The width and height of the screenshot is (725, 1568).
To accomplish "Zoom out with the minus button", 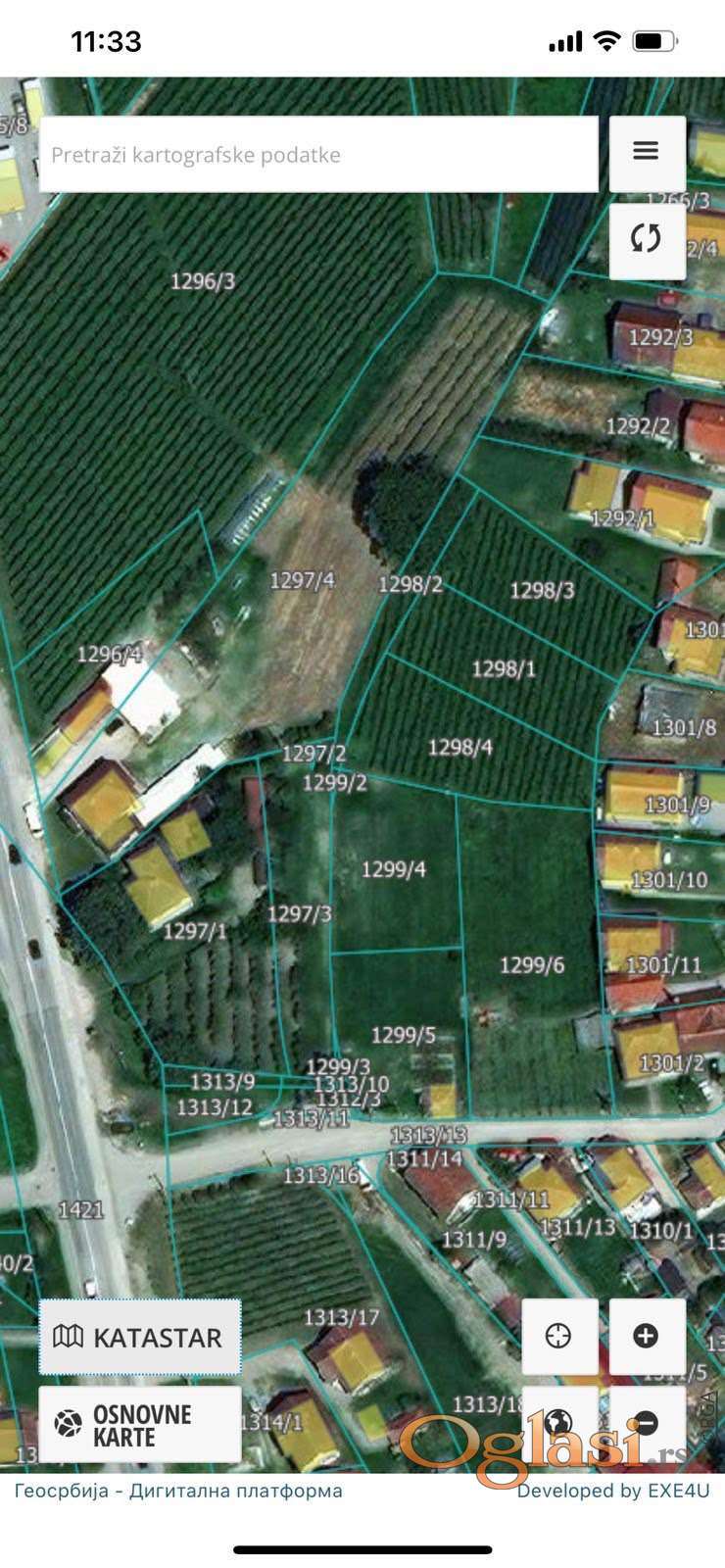I will point(646,1423).
